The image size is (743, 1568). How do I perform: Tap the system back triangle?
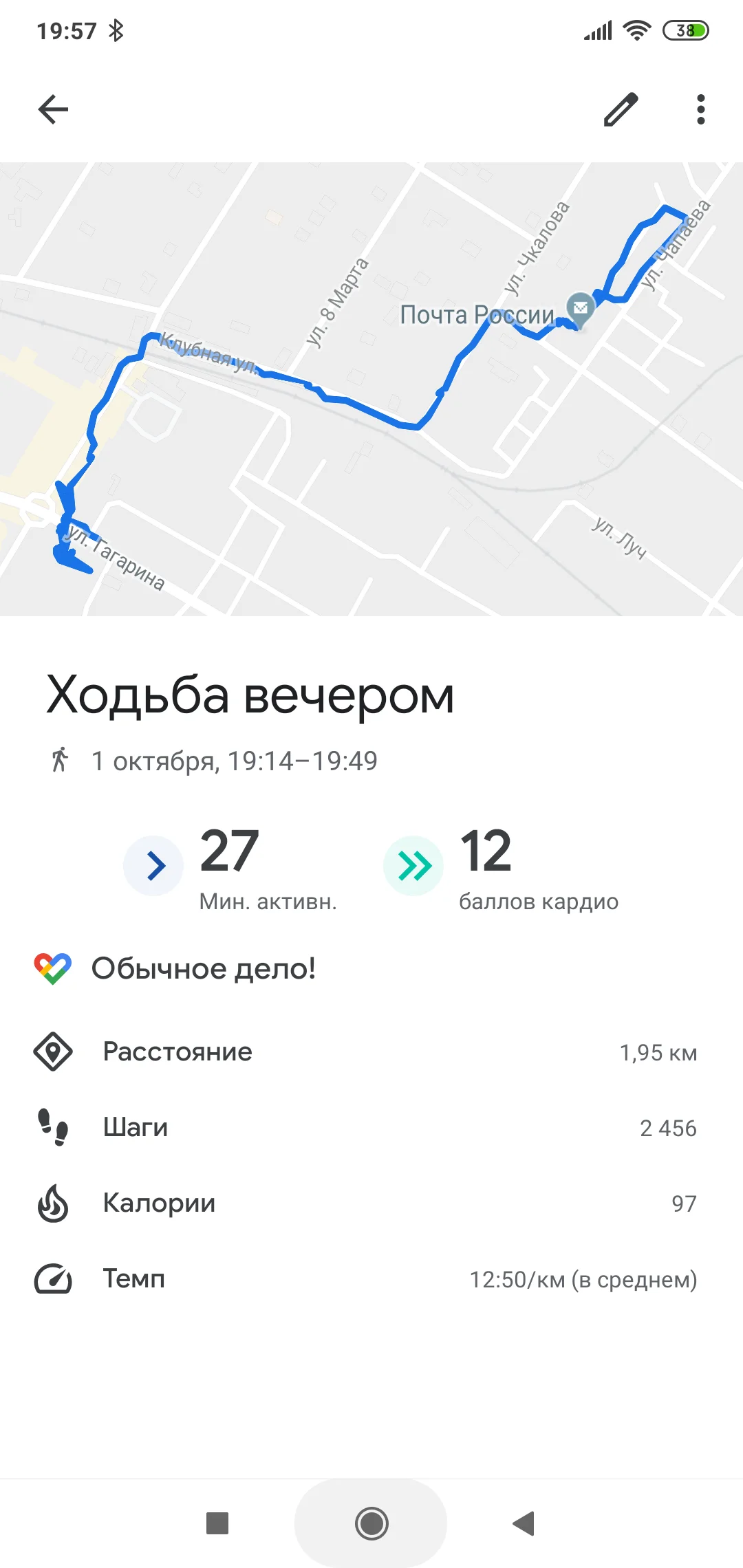coord(524,1523)
